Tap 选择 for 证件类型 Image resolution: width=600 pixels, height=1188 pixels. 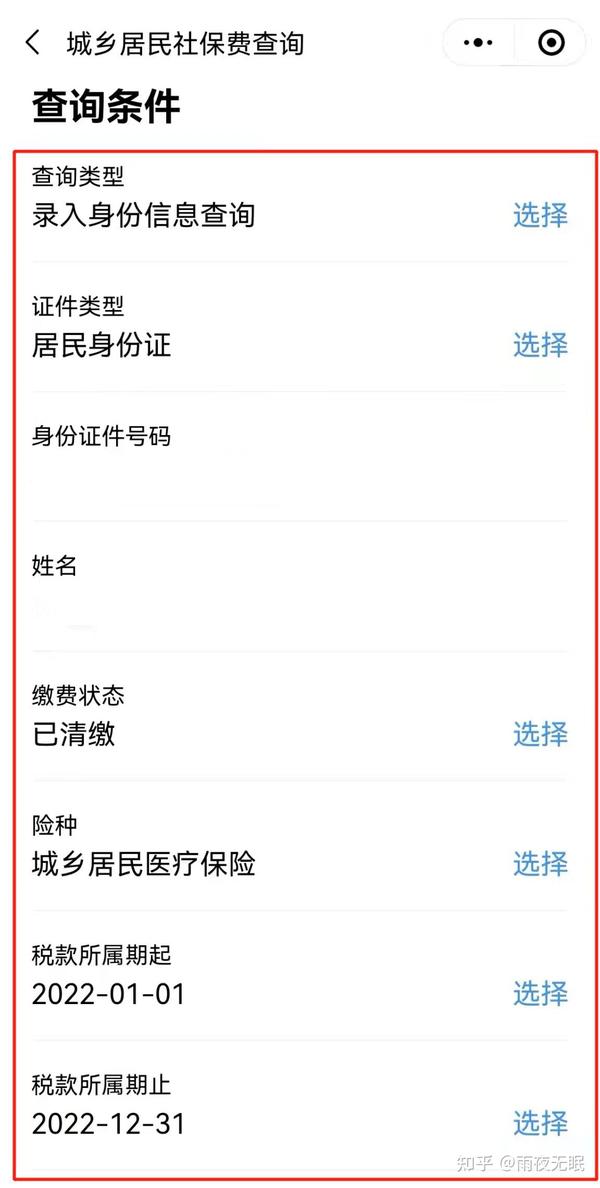540,345
